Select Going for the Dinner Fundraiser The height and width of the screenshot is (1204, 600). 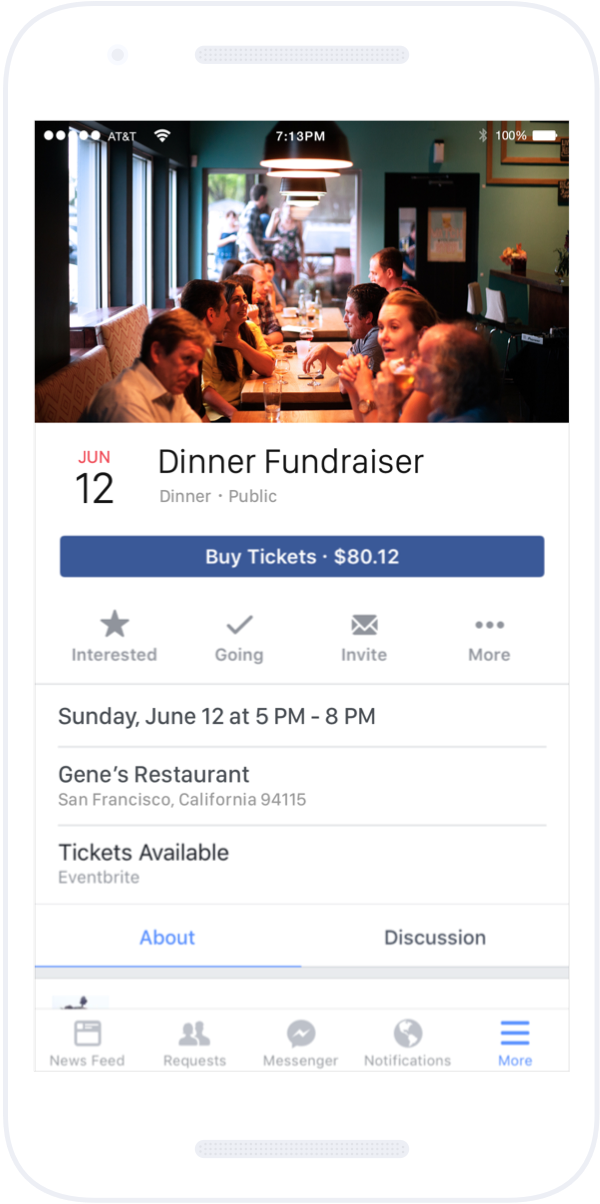pyautogui.click(x=239, y=638)
